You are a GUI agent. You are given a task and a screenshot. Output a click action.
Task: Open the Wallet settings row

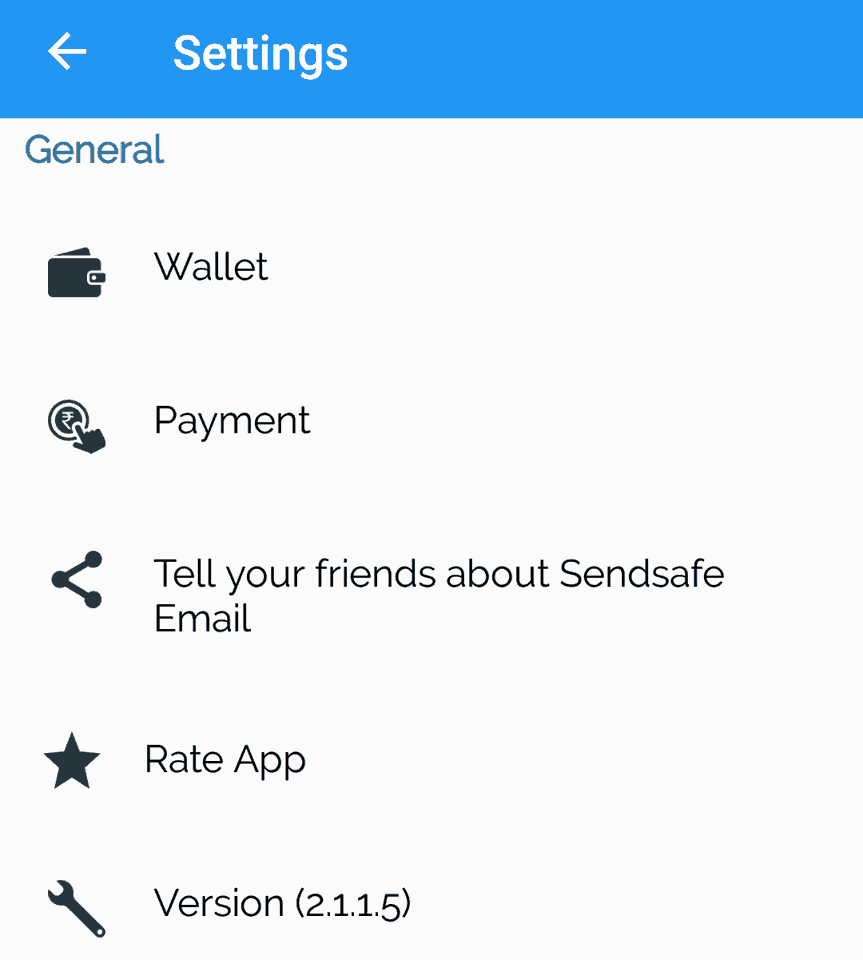click(x=211, y=268)
